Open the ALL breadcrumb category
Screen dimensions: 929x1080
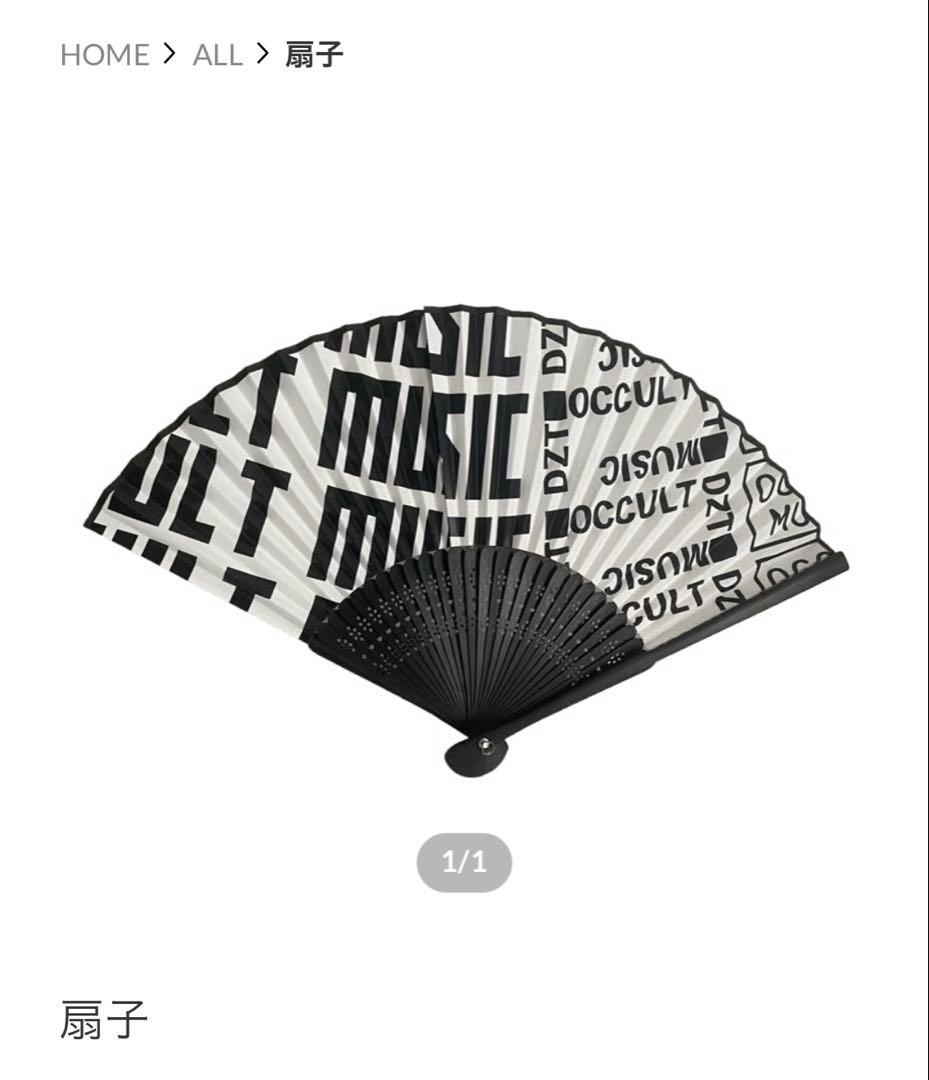point(217,54)
